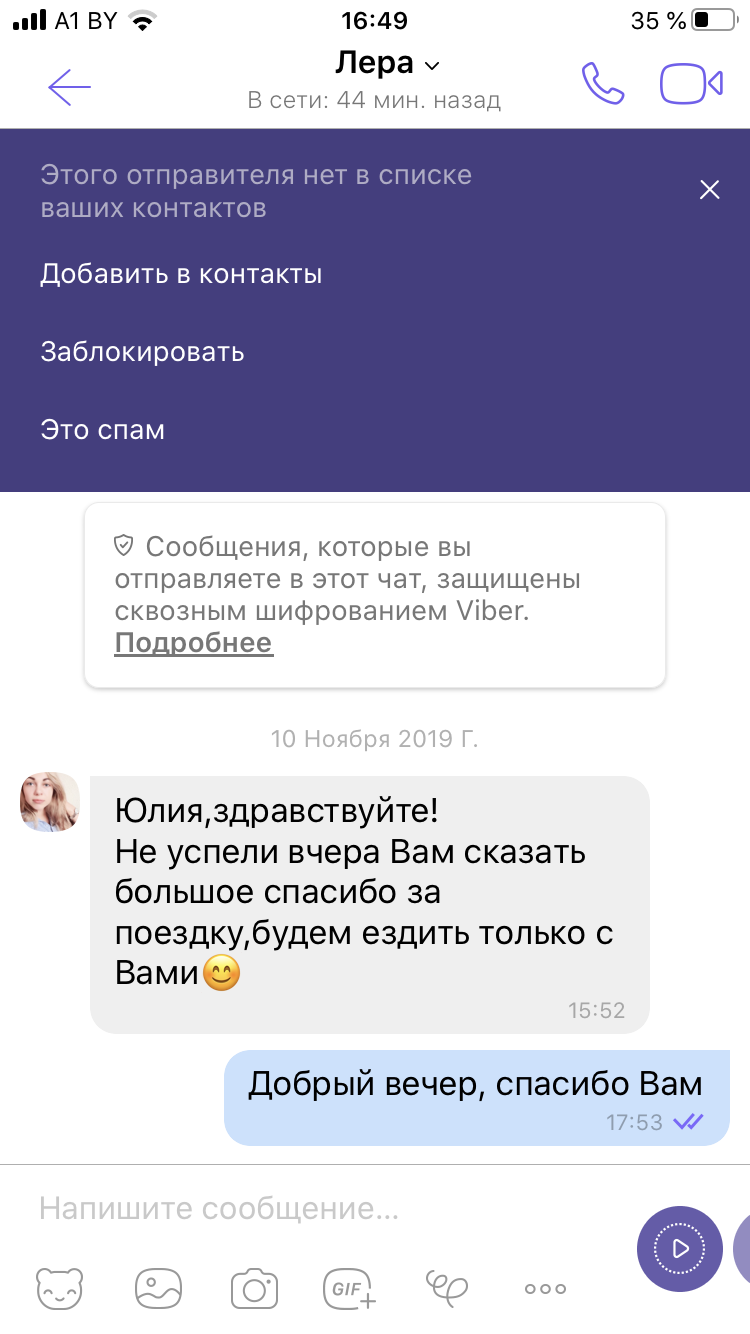Choose Заблокировать option

click(142, 352)
